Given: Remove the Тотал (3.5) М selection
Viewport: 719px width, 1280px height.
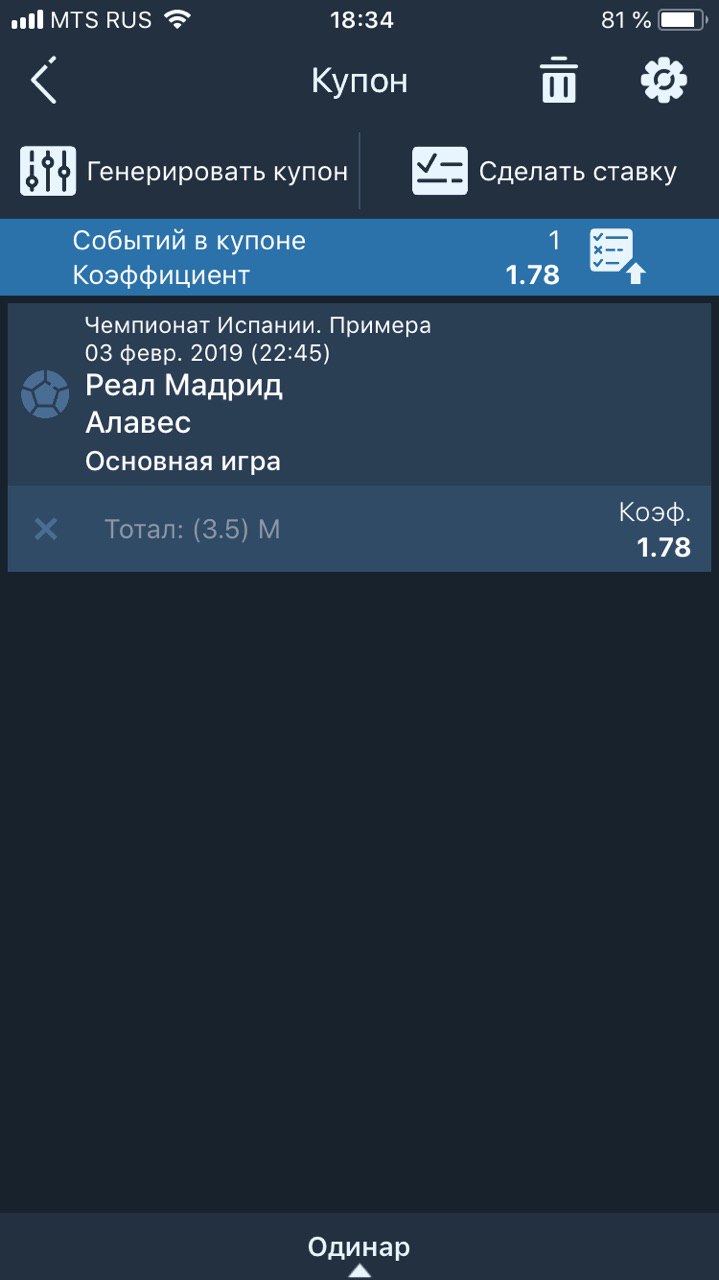Looking at the screenshot, I should pos(46,529).
